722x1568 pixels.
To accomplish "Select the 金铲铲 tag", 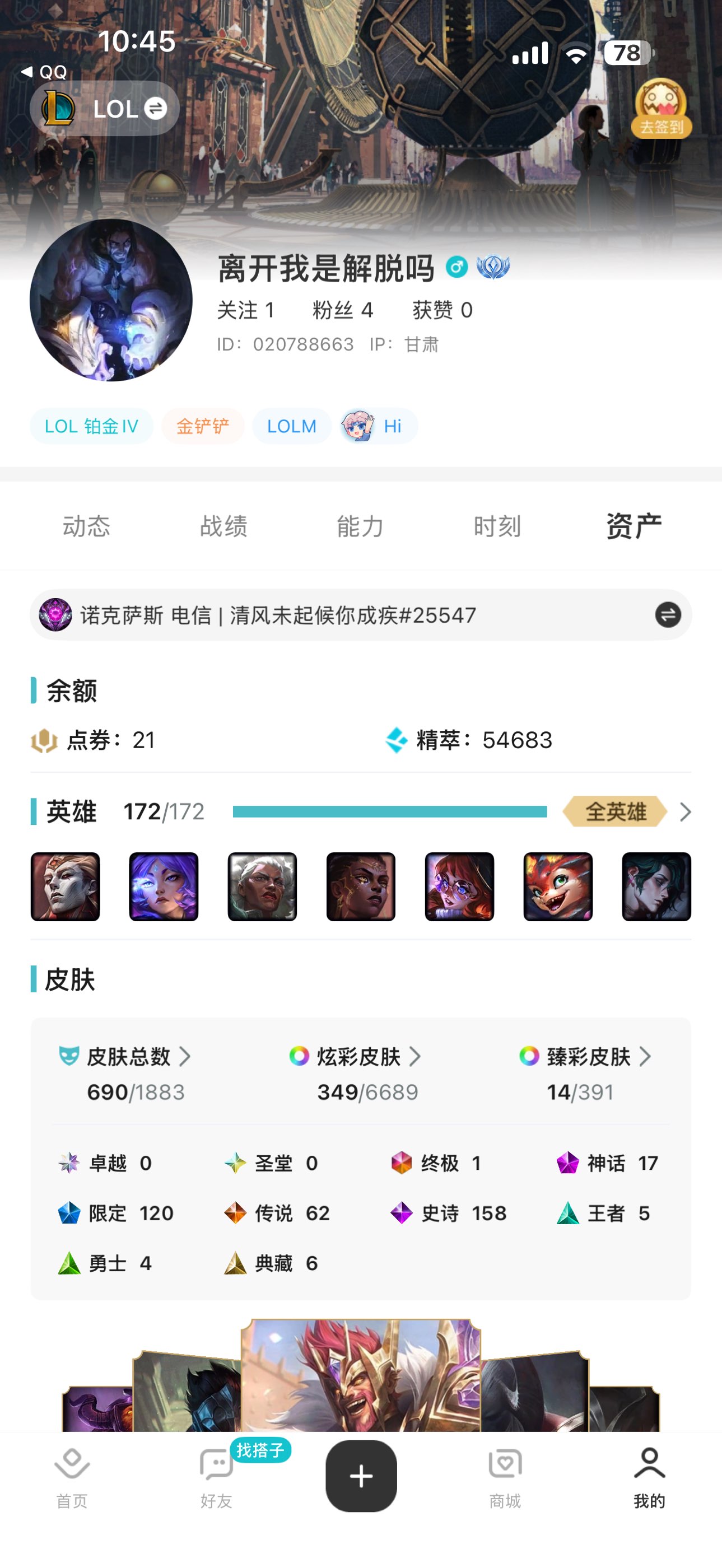I will pyautogui.click(x=203, y=426).
